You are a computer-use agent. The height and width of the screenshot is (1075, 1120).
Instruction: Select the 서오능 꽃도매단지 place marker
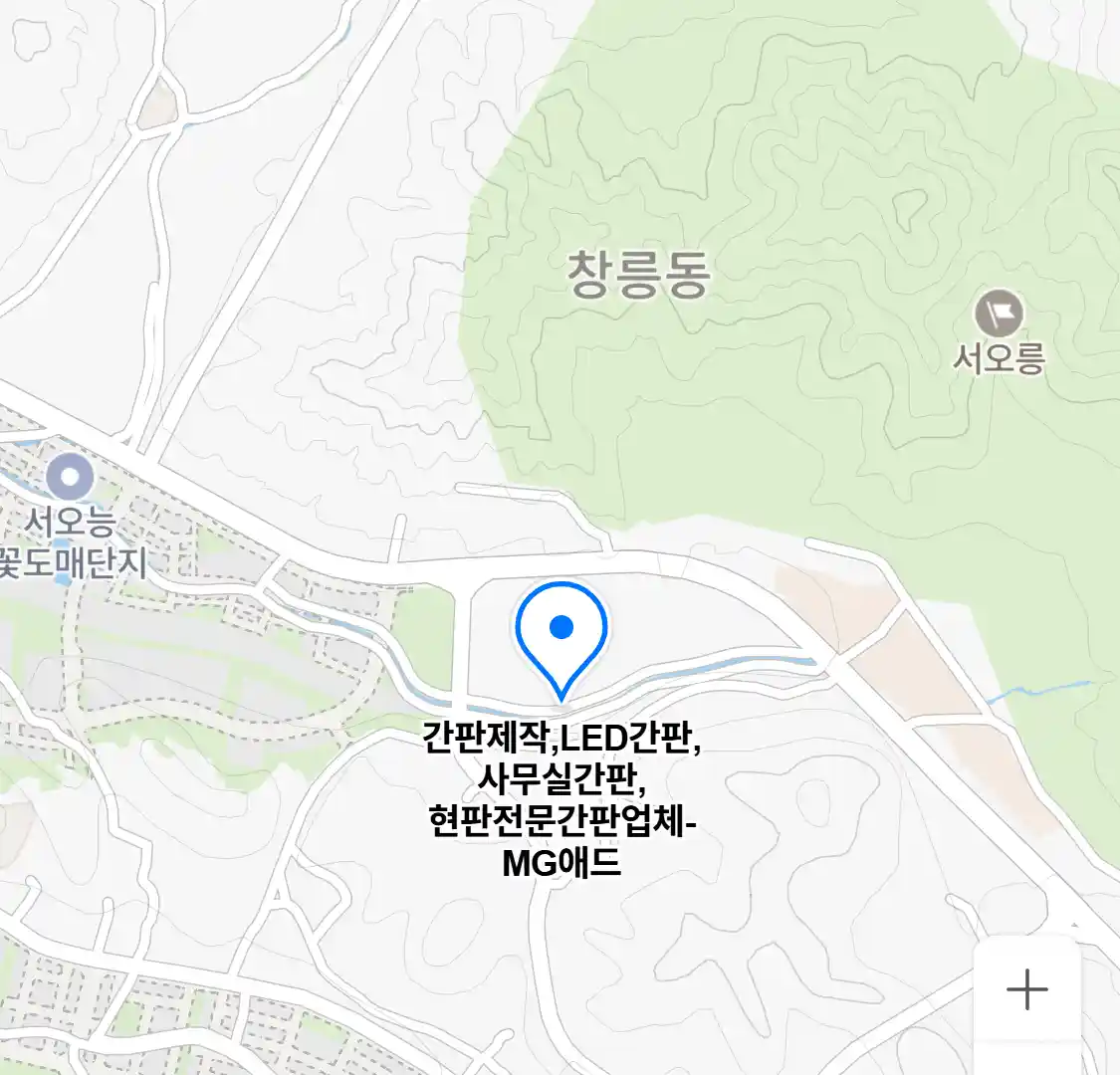coord(70,478)
